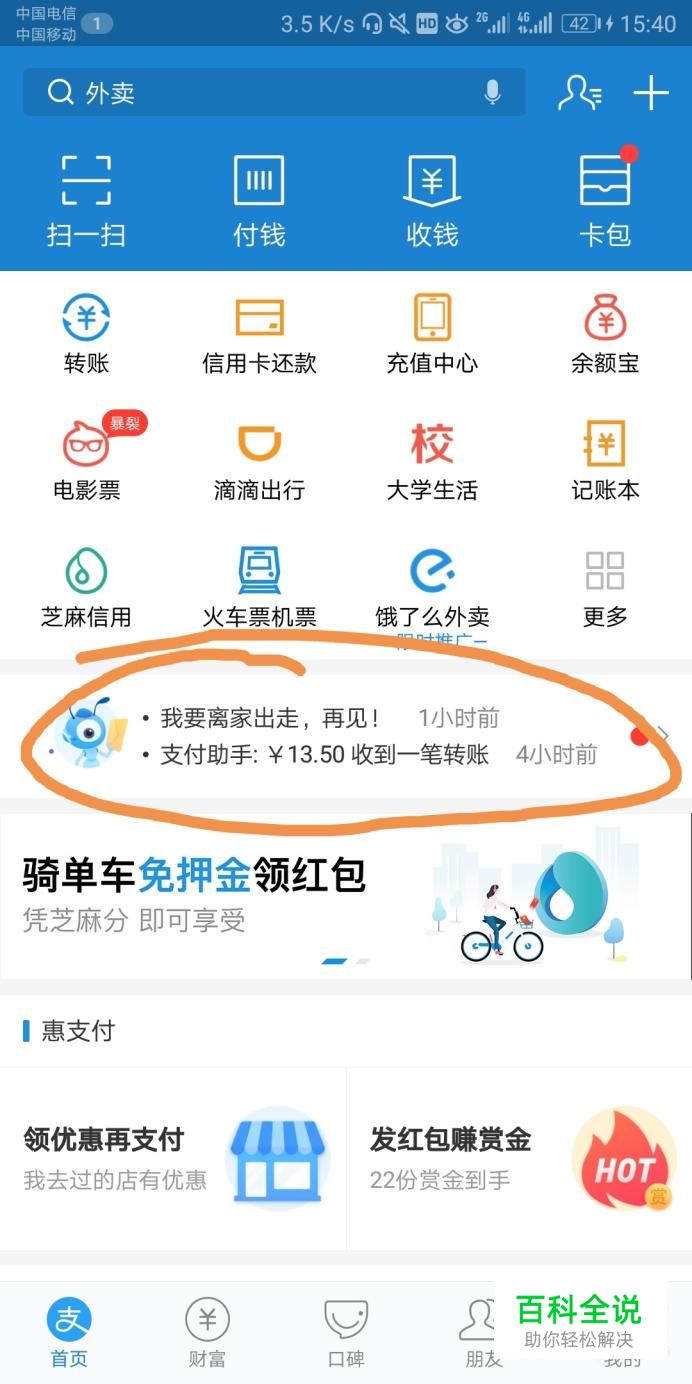Launch 滴滴出行 ride service

click(x=259, y=460)
